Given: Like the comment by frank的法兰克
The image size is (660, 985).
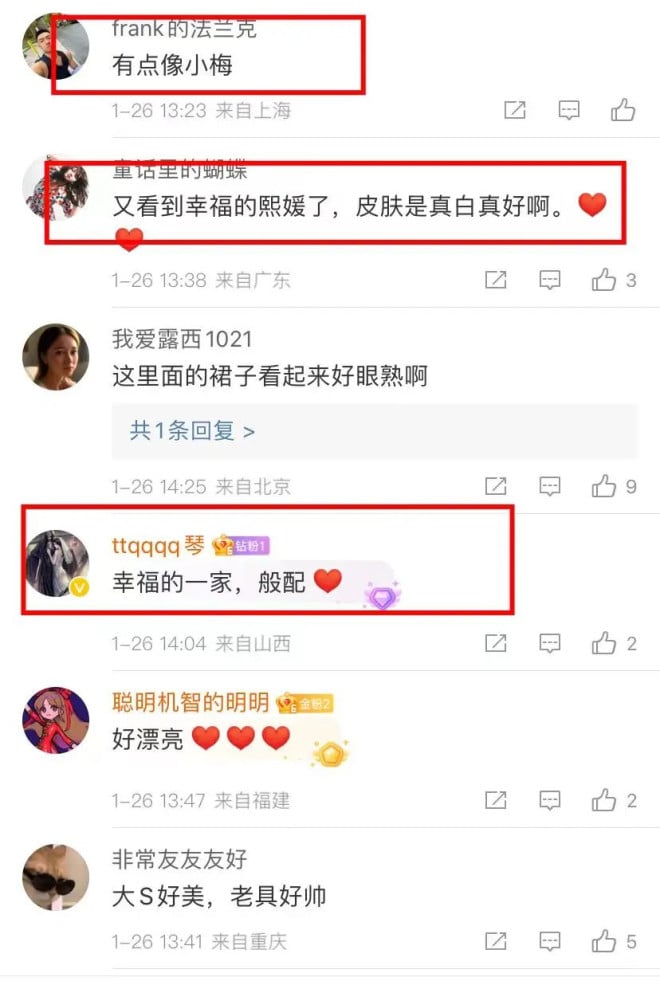Looking at the screenshot, I should (623, 110).
